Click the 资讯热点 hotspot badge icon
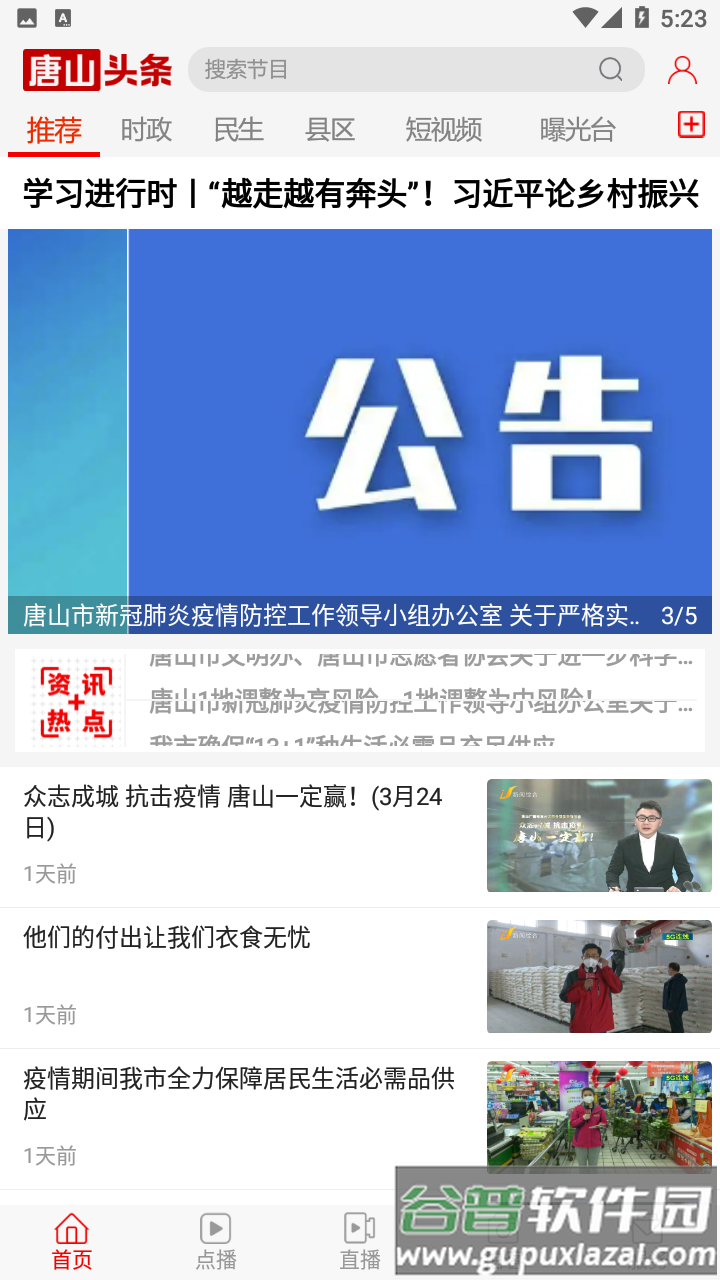Image resolution: width=720 pixels, height=1280 pixels. (x=71, y=699)
